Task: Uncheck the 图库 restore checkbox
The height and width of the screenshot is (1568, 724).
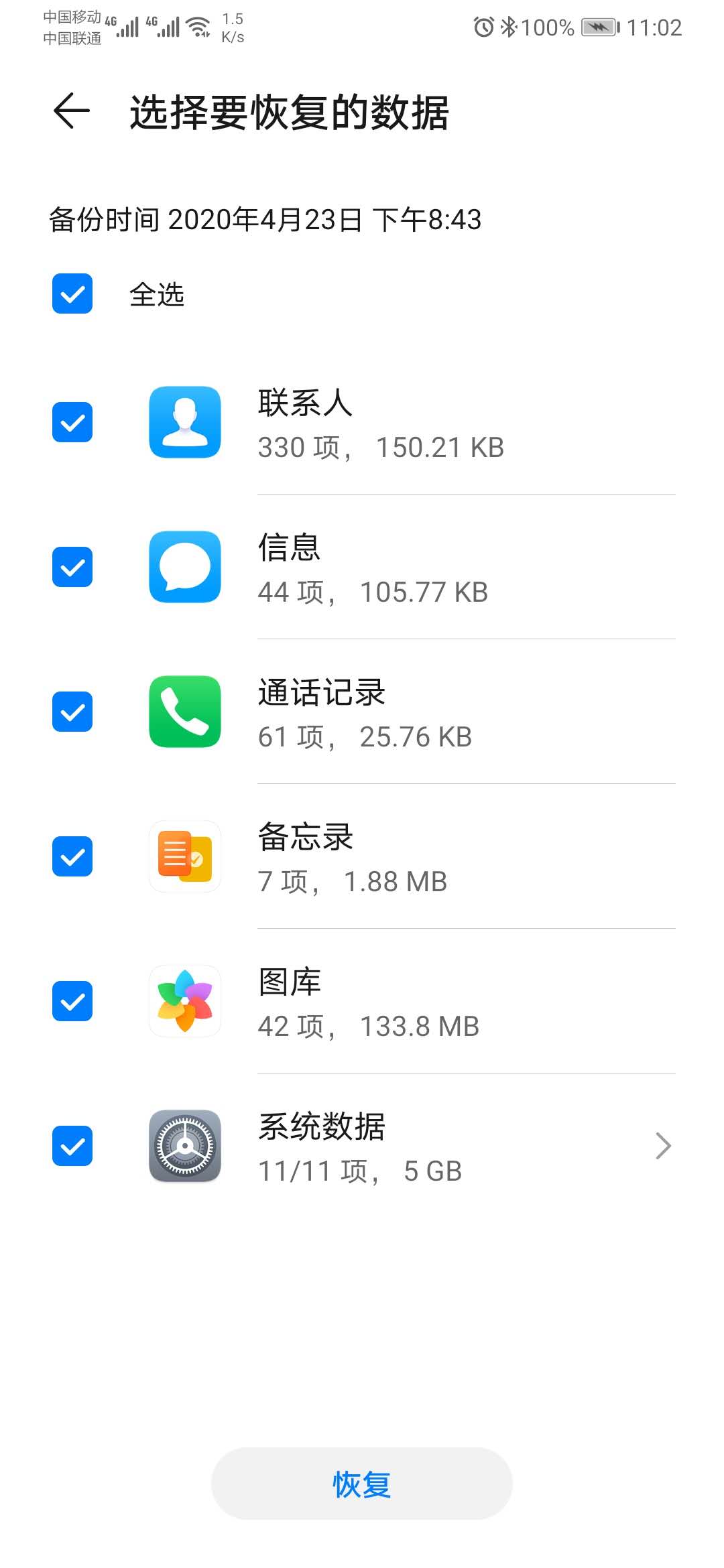Action: (x=72, y=1001)
